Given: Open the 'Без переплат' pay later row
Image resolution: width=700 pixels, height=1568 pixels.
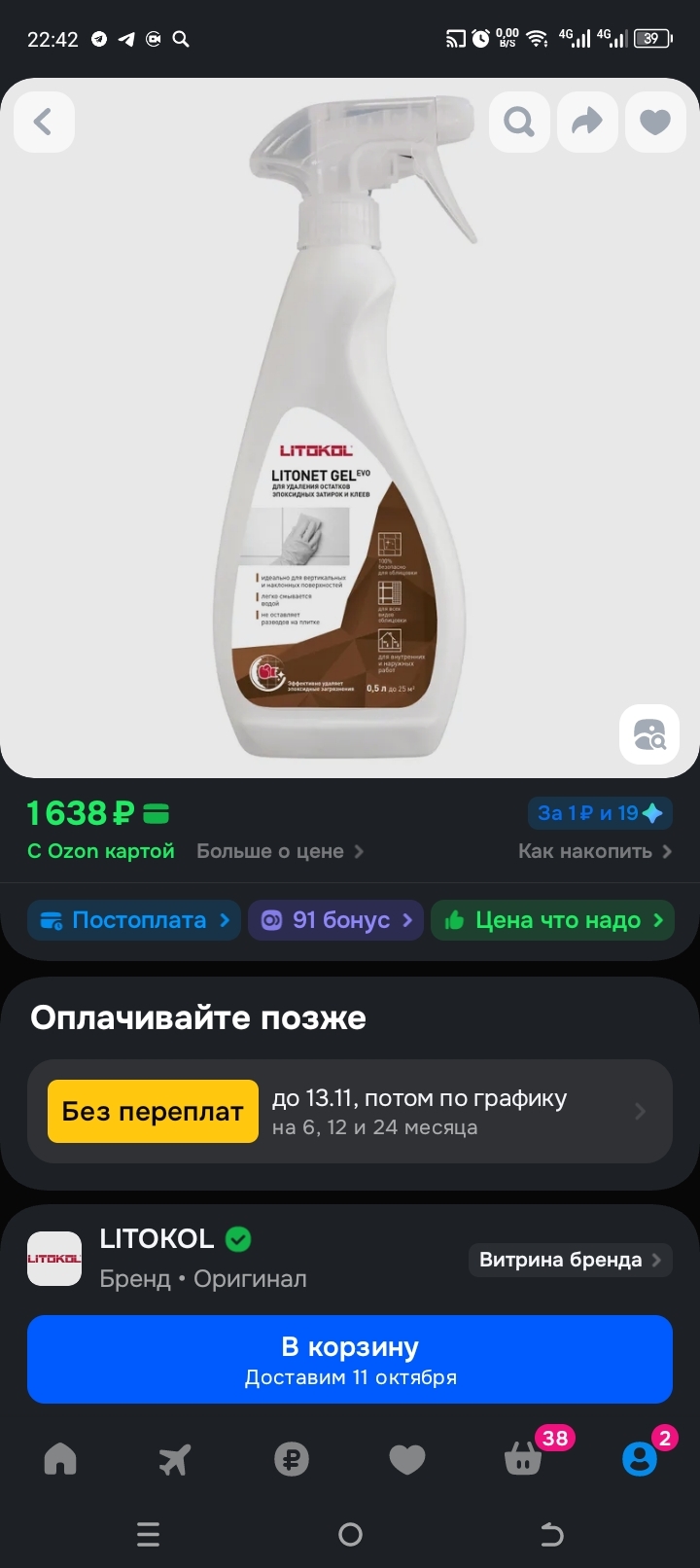Looking at the screenshot, I should point(350,1112).
